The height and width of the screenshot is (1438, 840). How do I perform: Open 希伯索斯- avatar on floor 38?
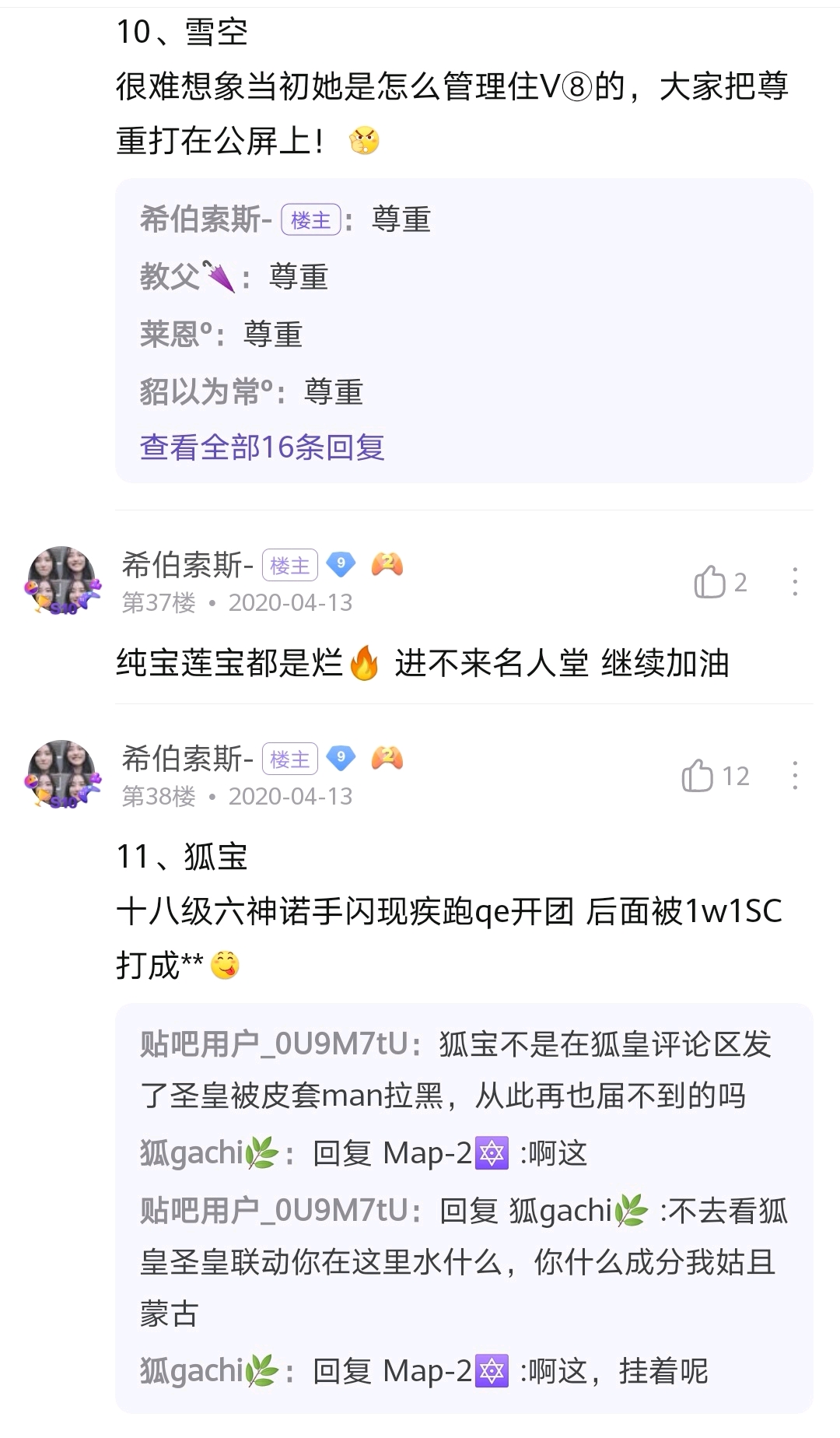tap(62, 774)
